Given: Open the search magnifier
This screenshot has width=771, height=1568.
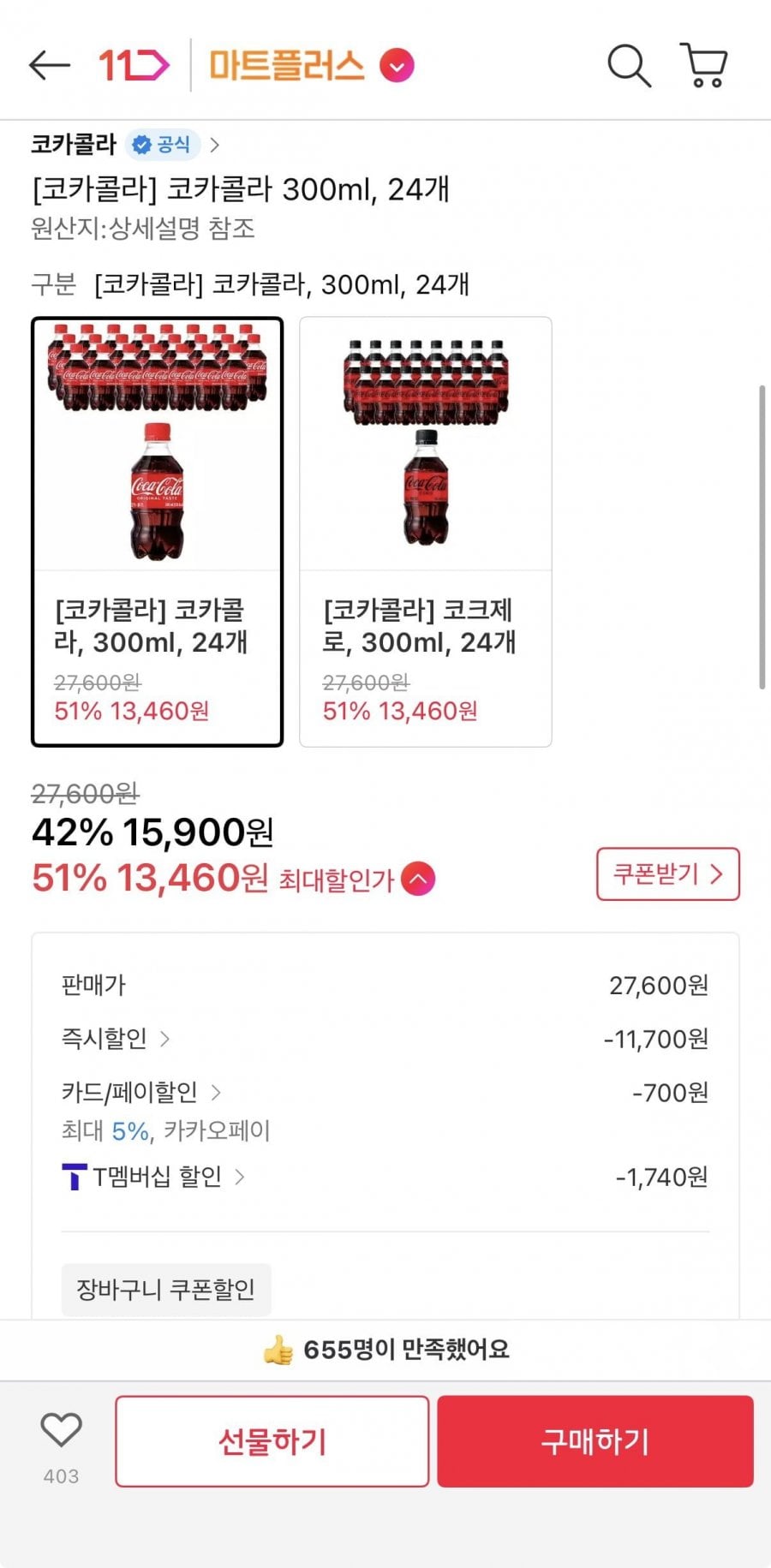Looking at the screenshot, I should pyautogui.click(x=629, y=65).
